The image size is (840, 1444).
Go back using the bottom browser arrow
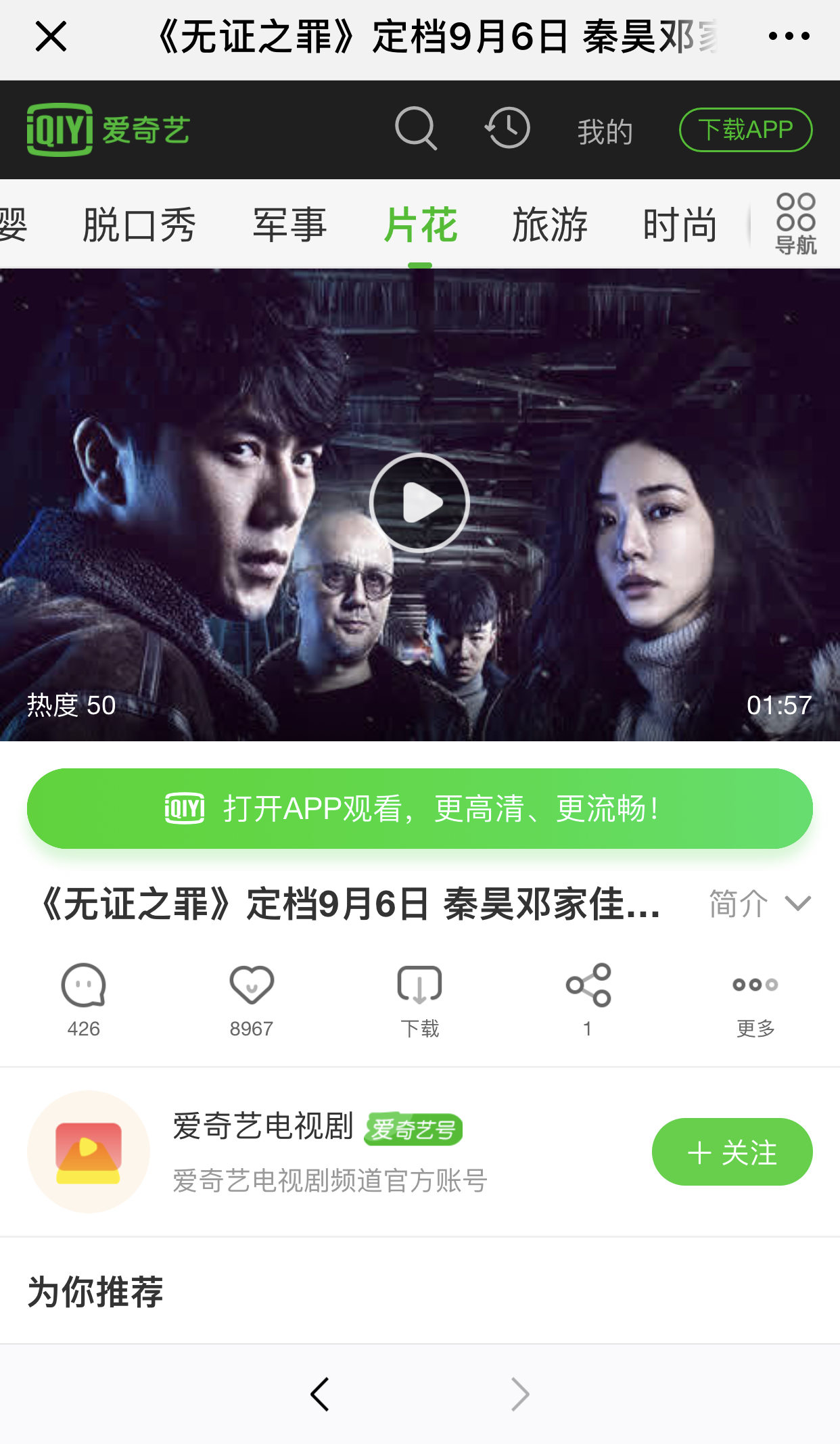coord(320,1394)
